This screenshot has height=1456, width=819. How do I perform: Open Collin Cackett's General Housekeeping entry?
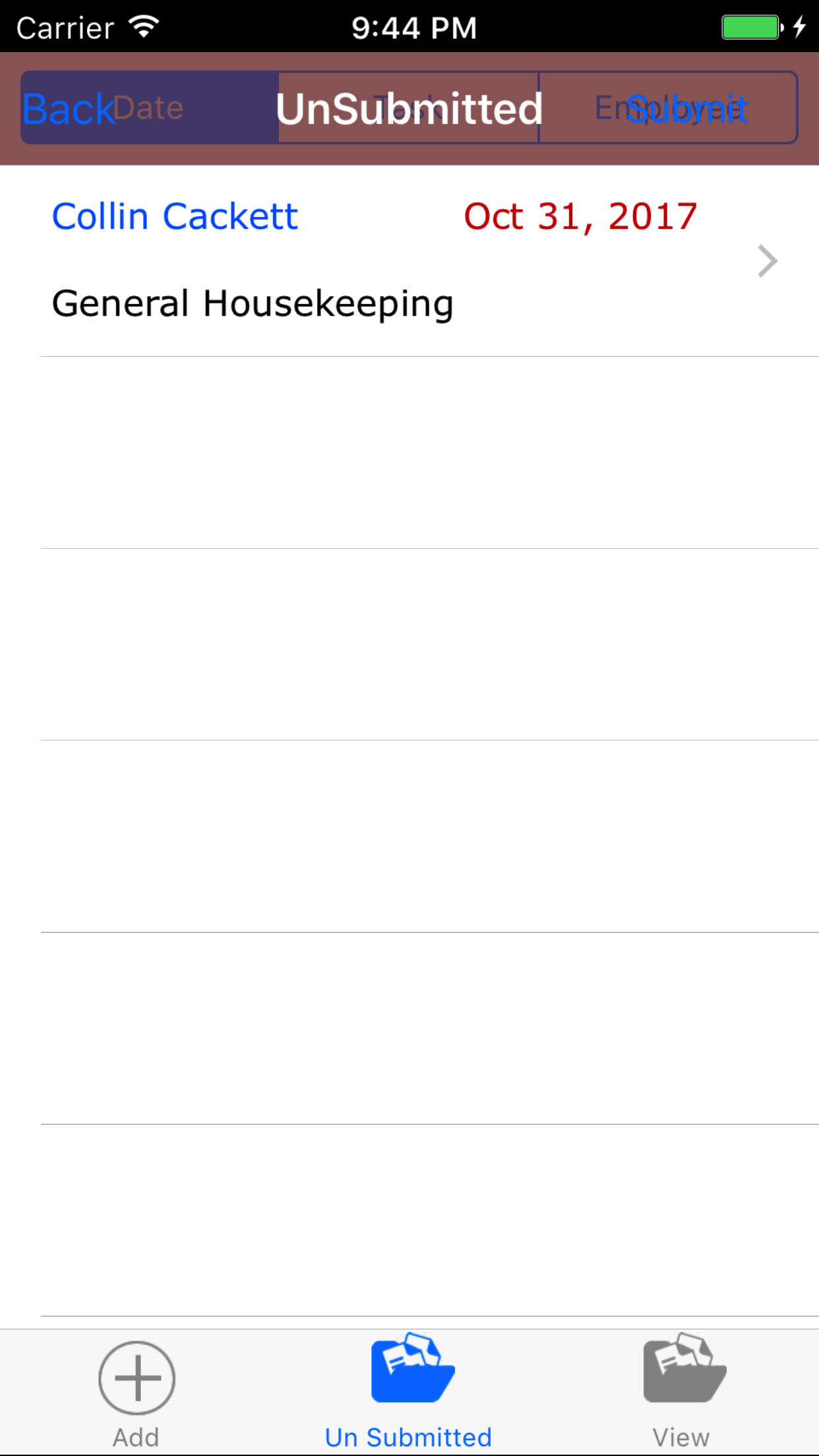point(409,260)
